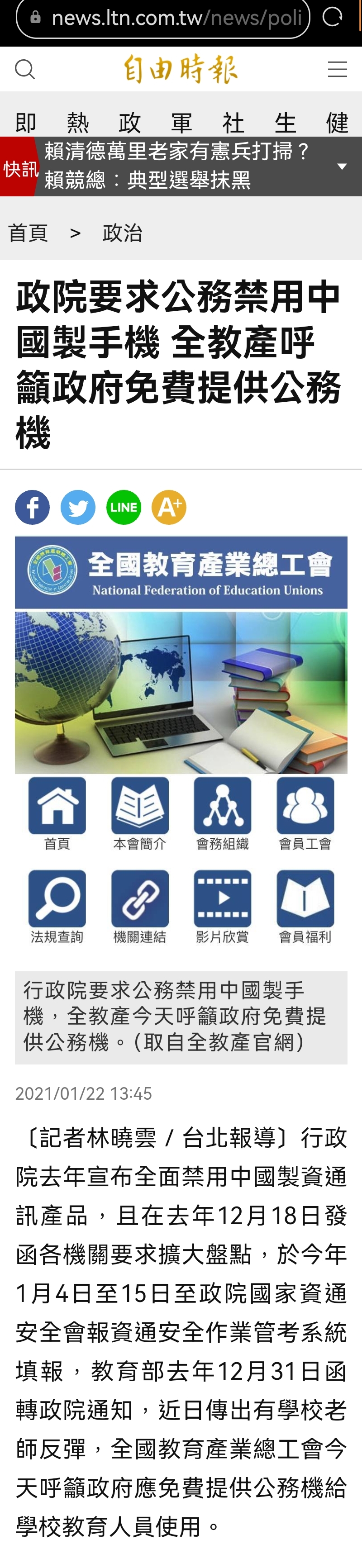Open the site search
Viewport: 362px width, 1568px height.
pyautogui.click(x=24, y=69)
